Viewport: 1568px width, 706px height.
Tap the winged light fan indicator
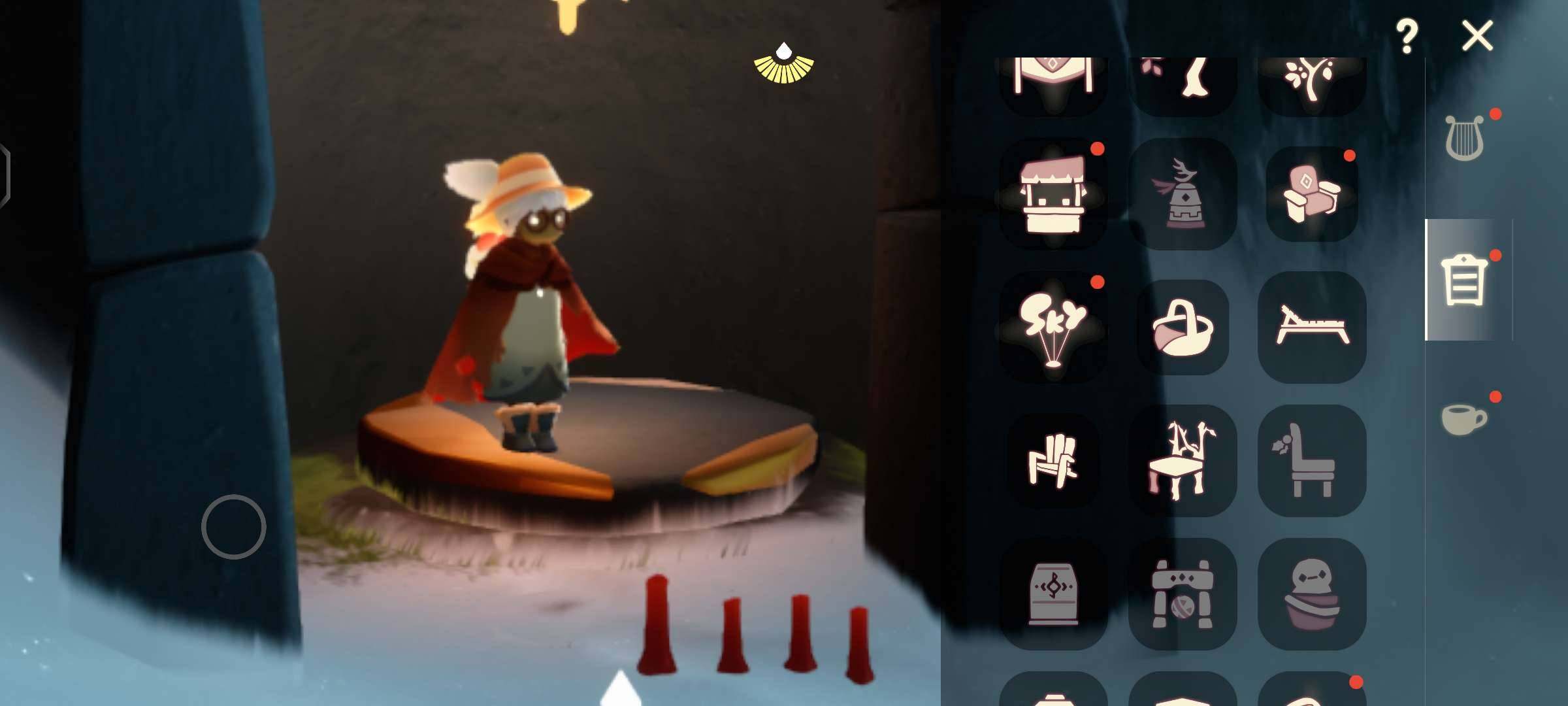click(783, 63)
